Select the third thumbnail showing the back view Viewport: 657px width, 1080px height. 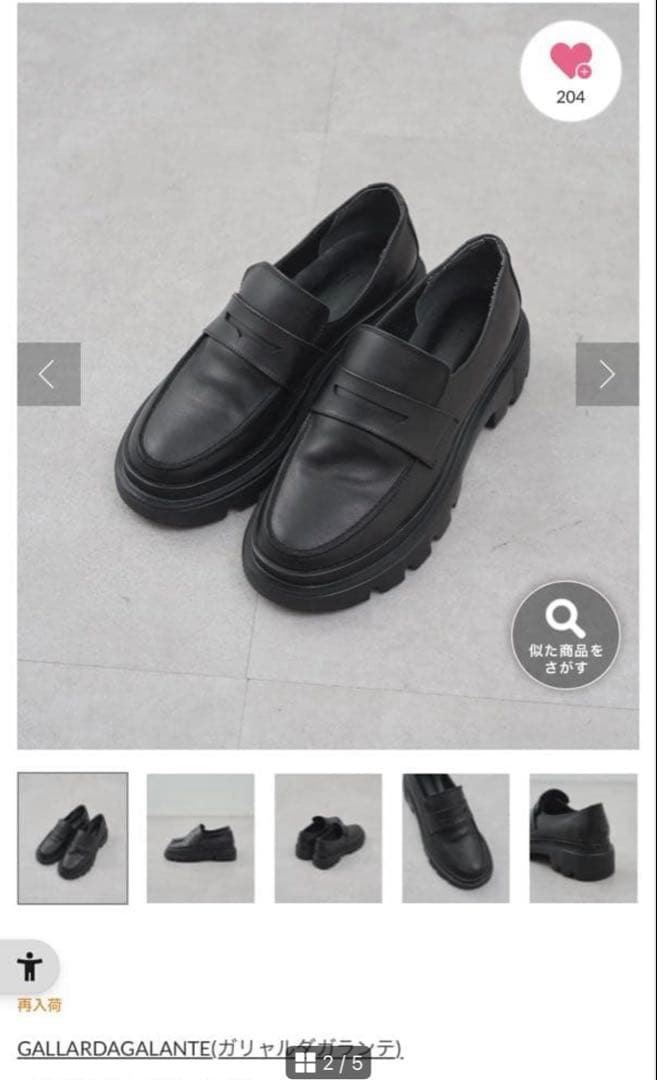click(x=328, y=838)
